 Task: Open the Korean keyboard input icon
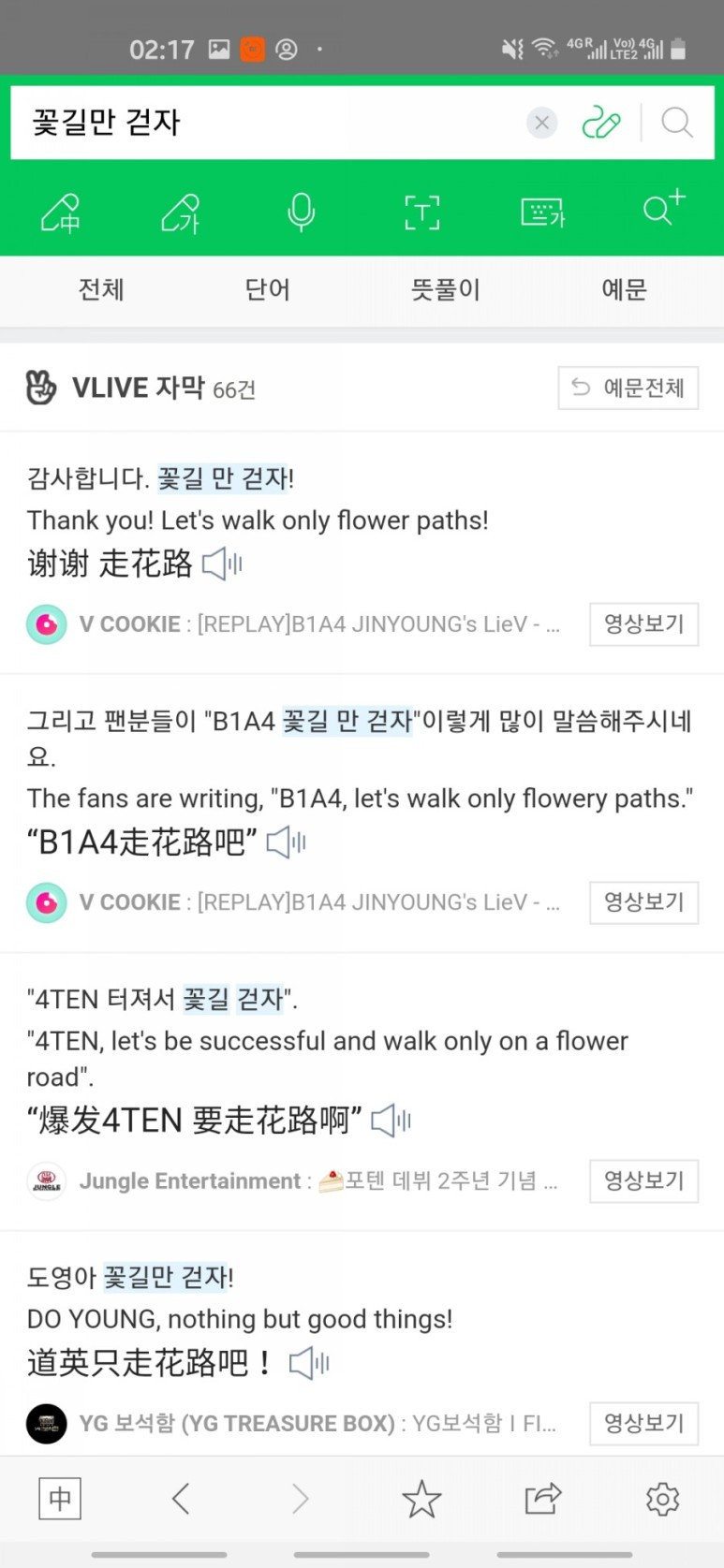click(x=542, y=212)
